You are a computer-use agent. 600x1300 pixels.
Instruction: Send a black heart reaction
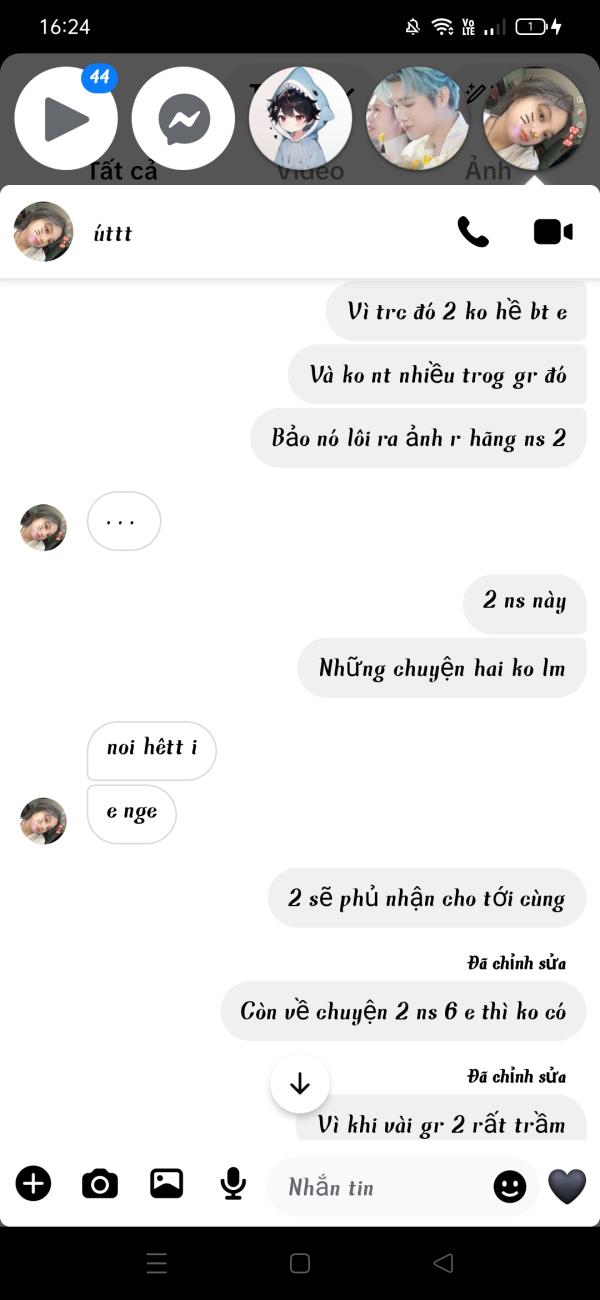tap(567, 1186)
